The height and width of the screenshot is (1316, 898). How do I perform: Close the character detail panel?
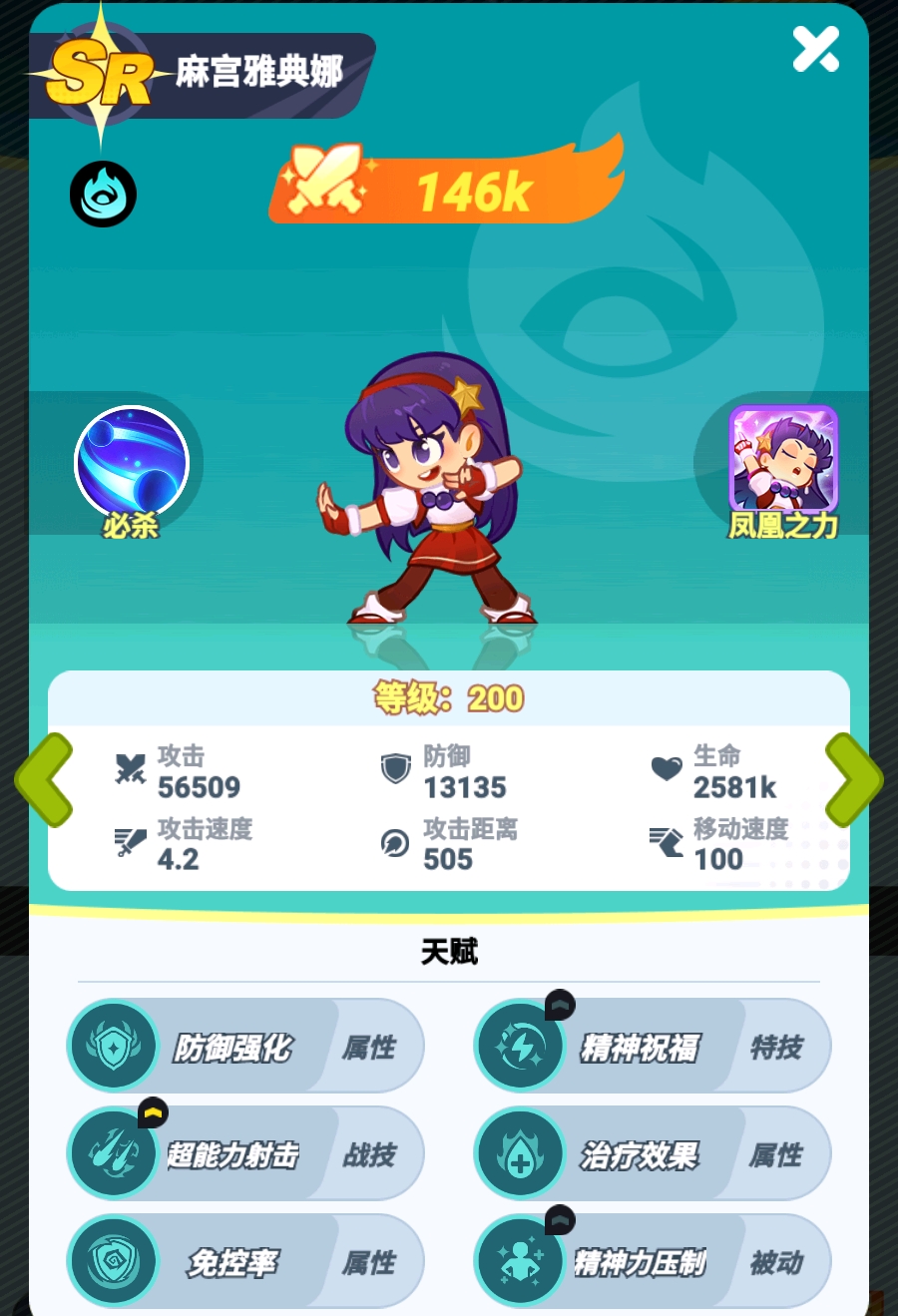click(815, 49)
